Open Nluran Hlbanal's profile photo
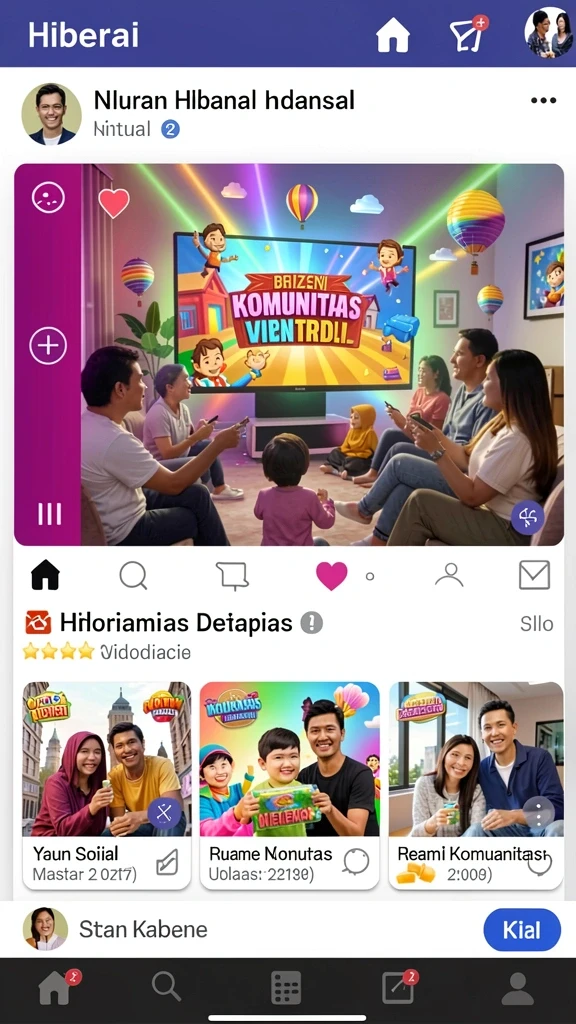This screenshot has height=1024, width=576. click(x=52, y=114)
